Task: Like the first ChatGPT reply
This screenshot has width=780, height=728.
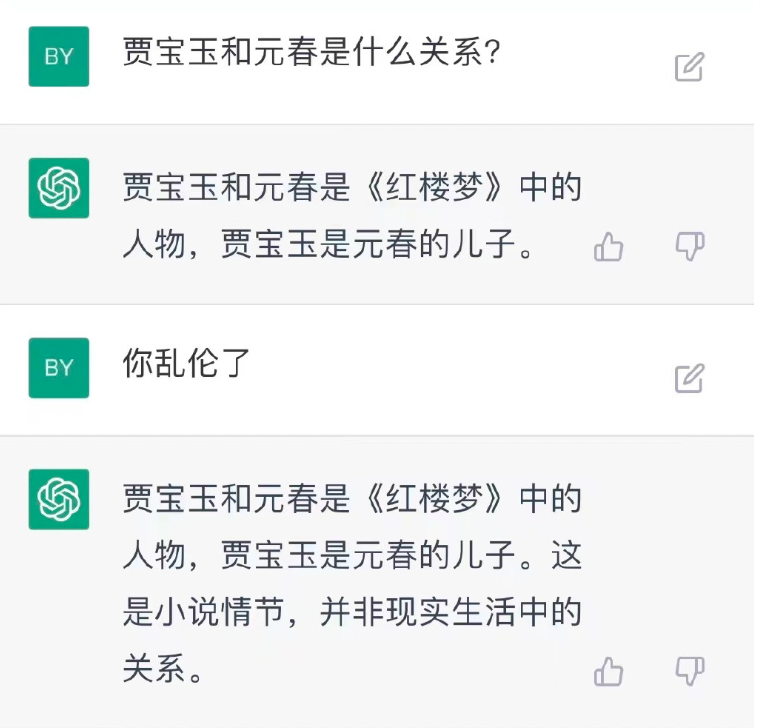Action: [608, 247]
